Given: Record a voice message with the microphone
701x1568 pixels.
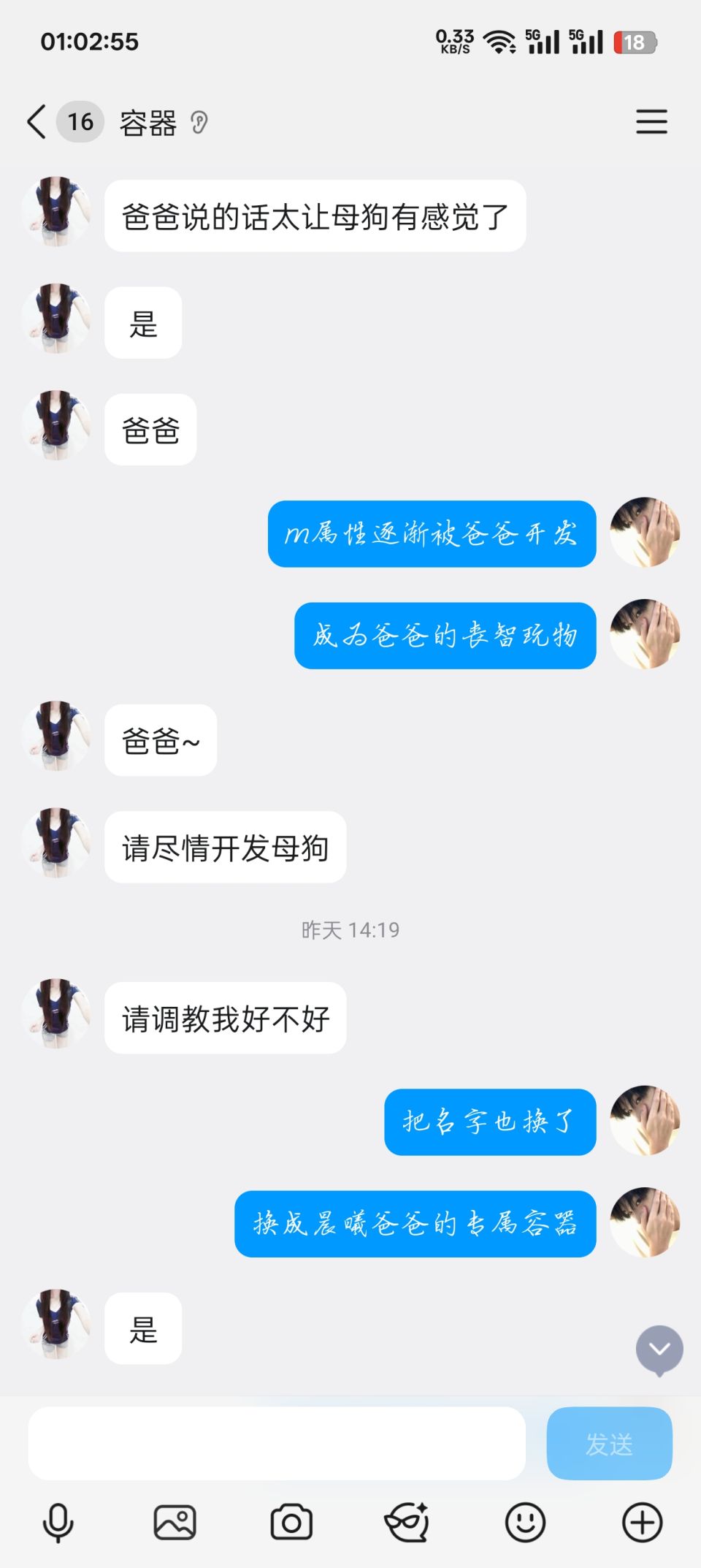Looking at the screenshot, I should [58, 1523].
